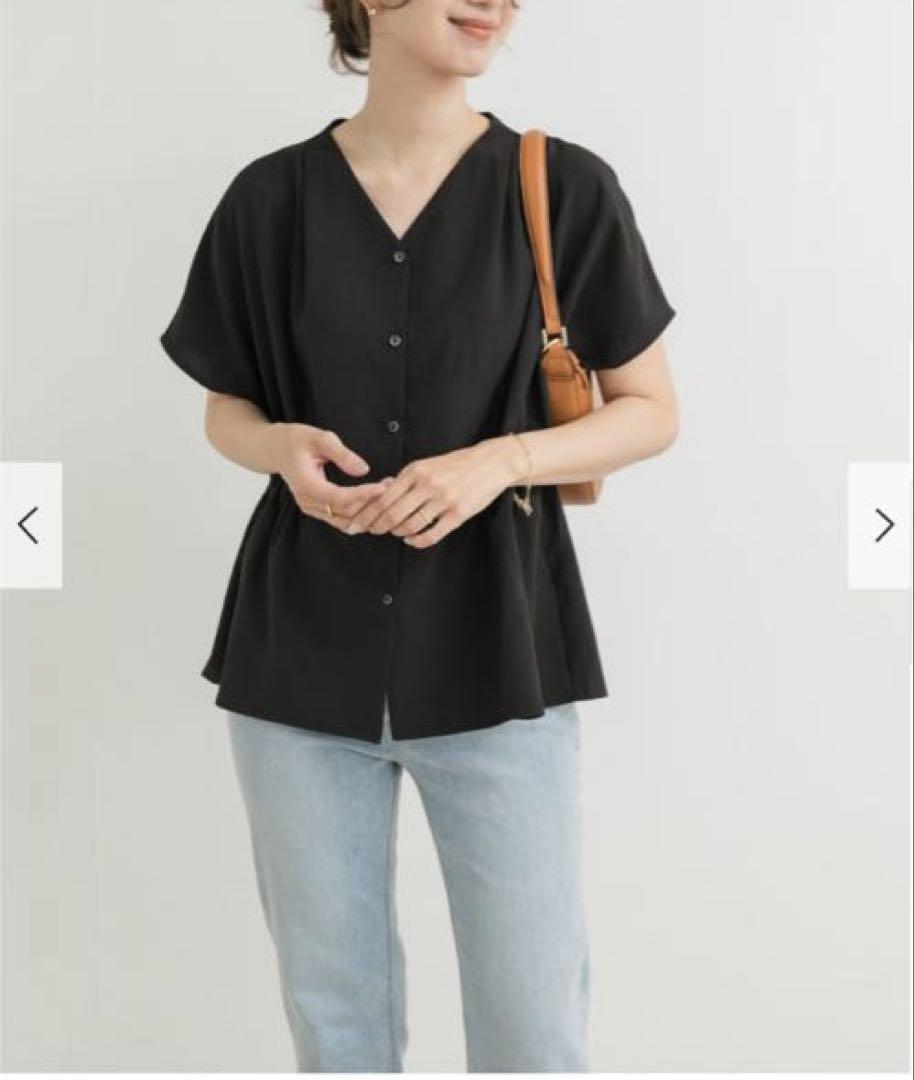This screenshot has width=914, height=1080.
Task: Show the next product photo
Action: tap(881, 525)
